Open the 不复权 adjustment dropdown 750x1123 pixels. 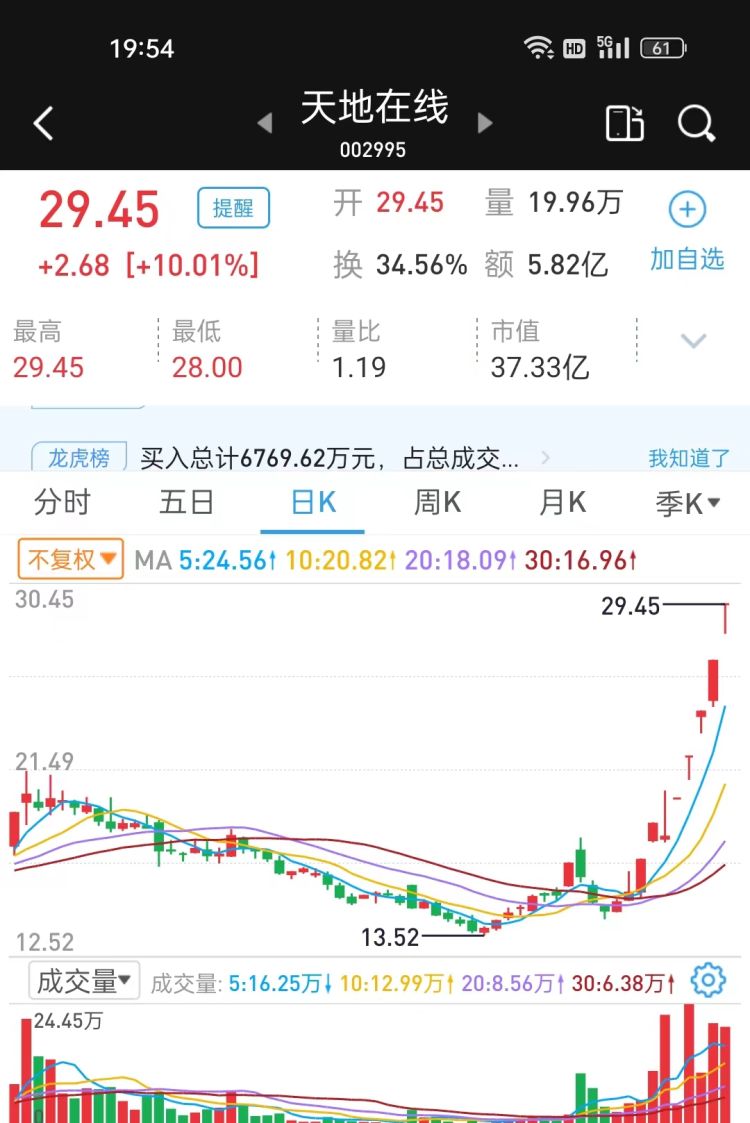[71, 560]
